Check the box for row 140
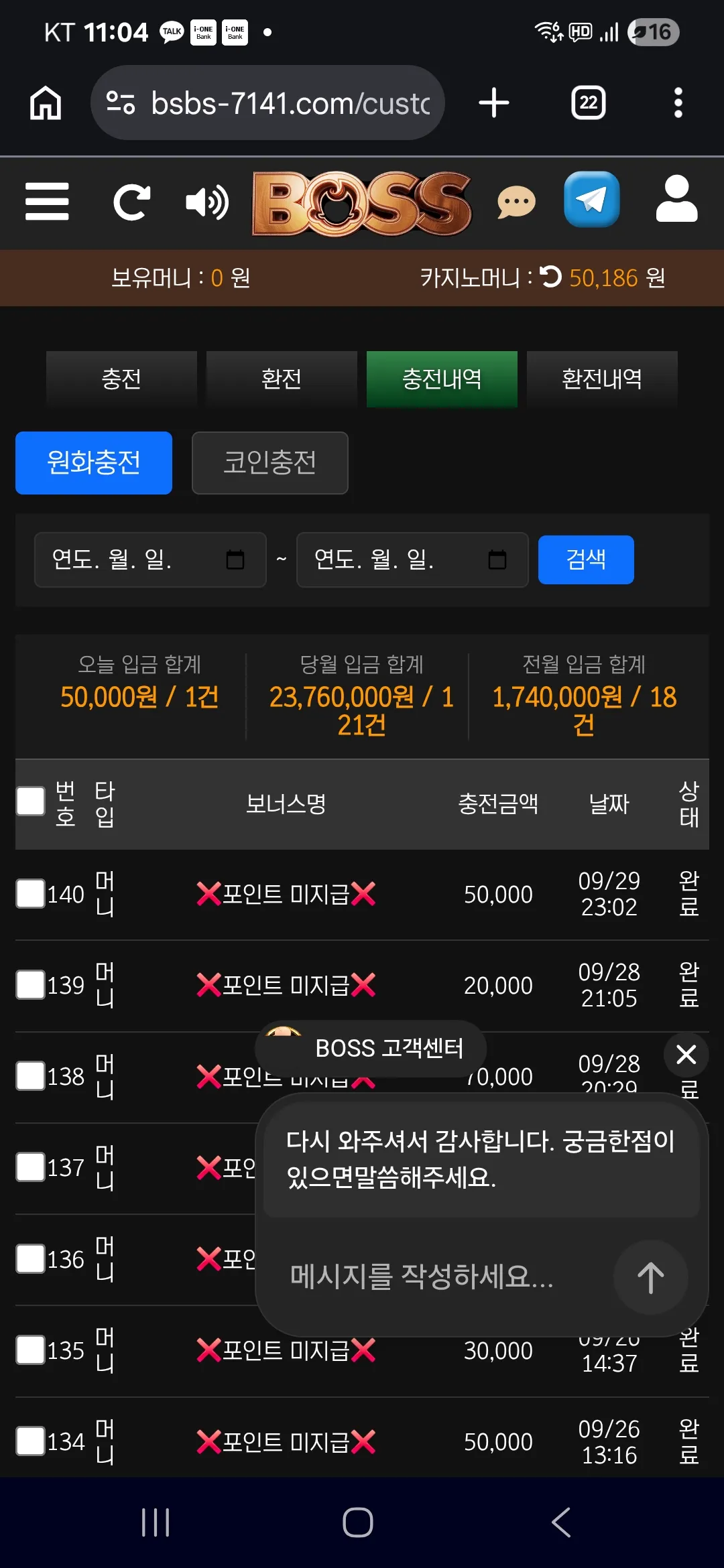This screenshot has height=1568, width=724. pos(31,894)
